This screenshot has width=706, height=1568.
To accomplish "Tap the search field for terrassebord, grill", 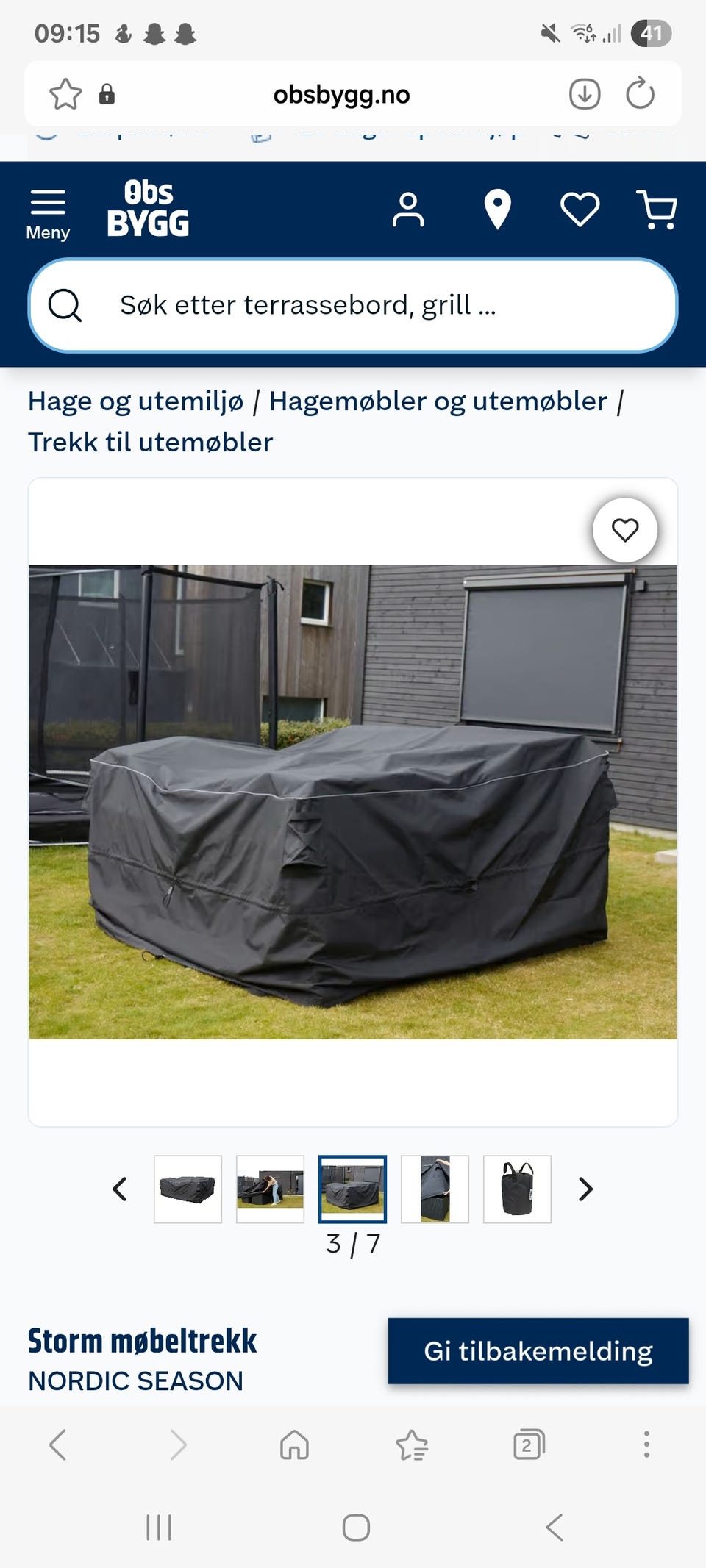I will coord(353,305).
